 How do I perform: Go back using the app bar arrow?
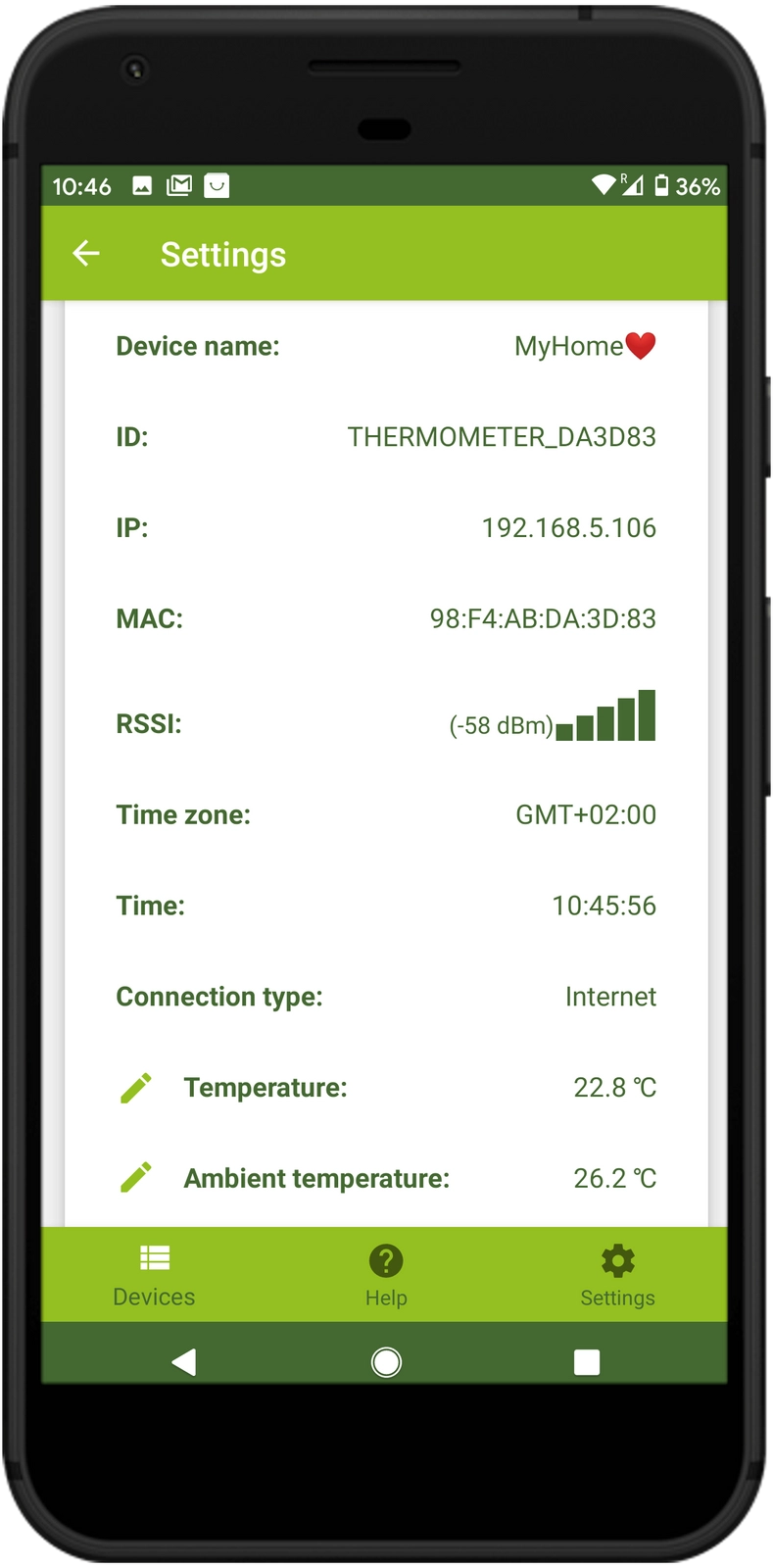86,254
